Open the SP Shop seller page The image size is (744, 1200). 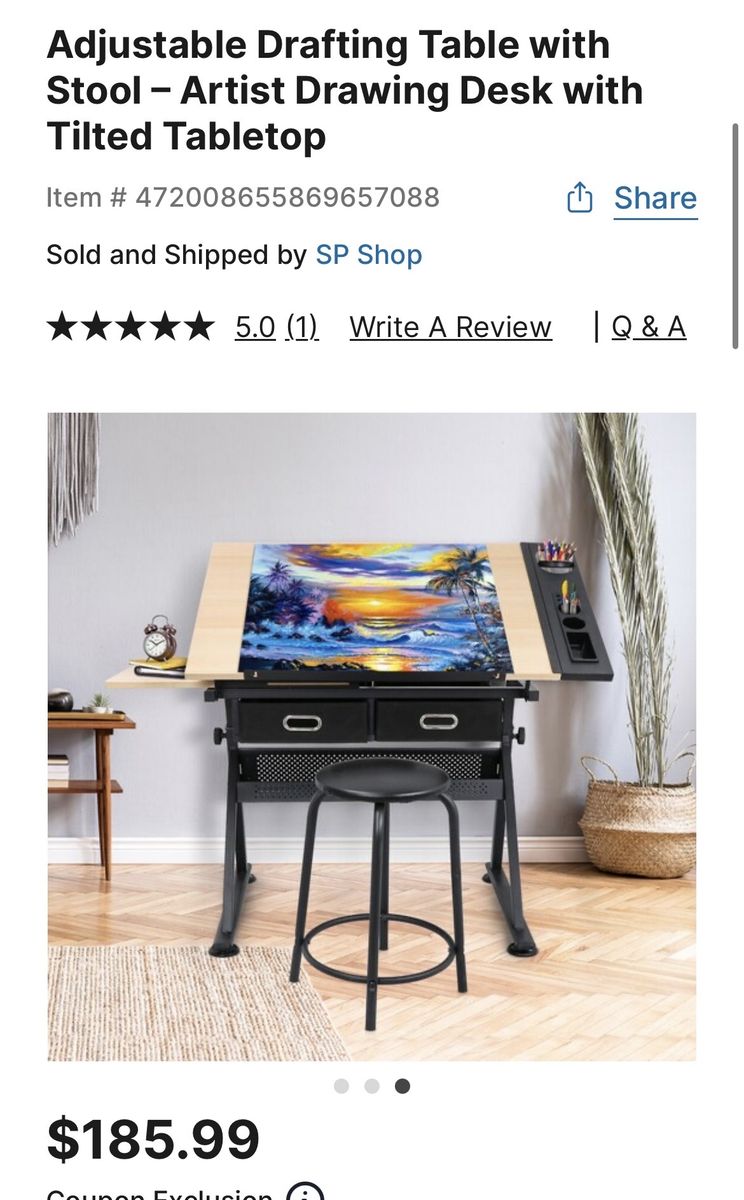pyautogui.click(x=369, y=255)
